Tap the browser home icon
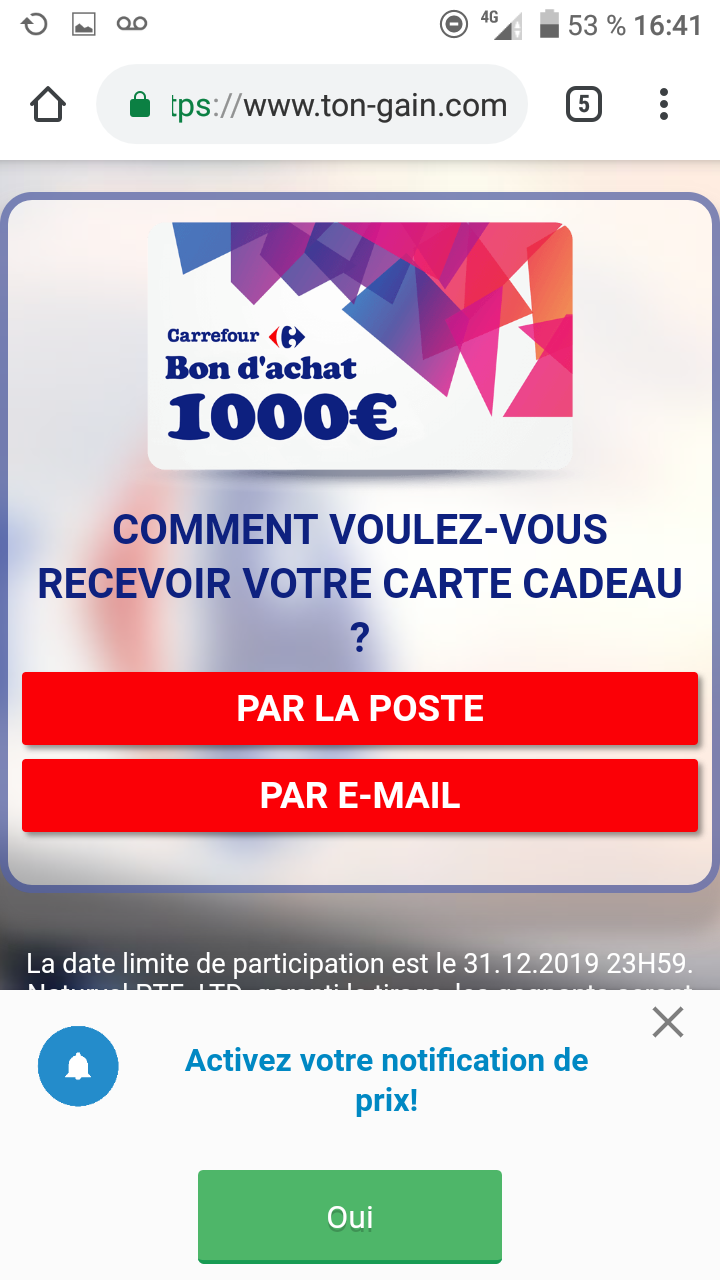Image resolution: width=720 pixels, height=1280 pixels. [48, 105]
